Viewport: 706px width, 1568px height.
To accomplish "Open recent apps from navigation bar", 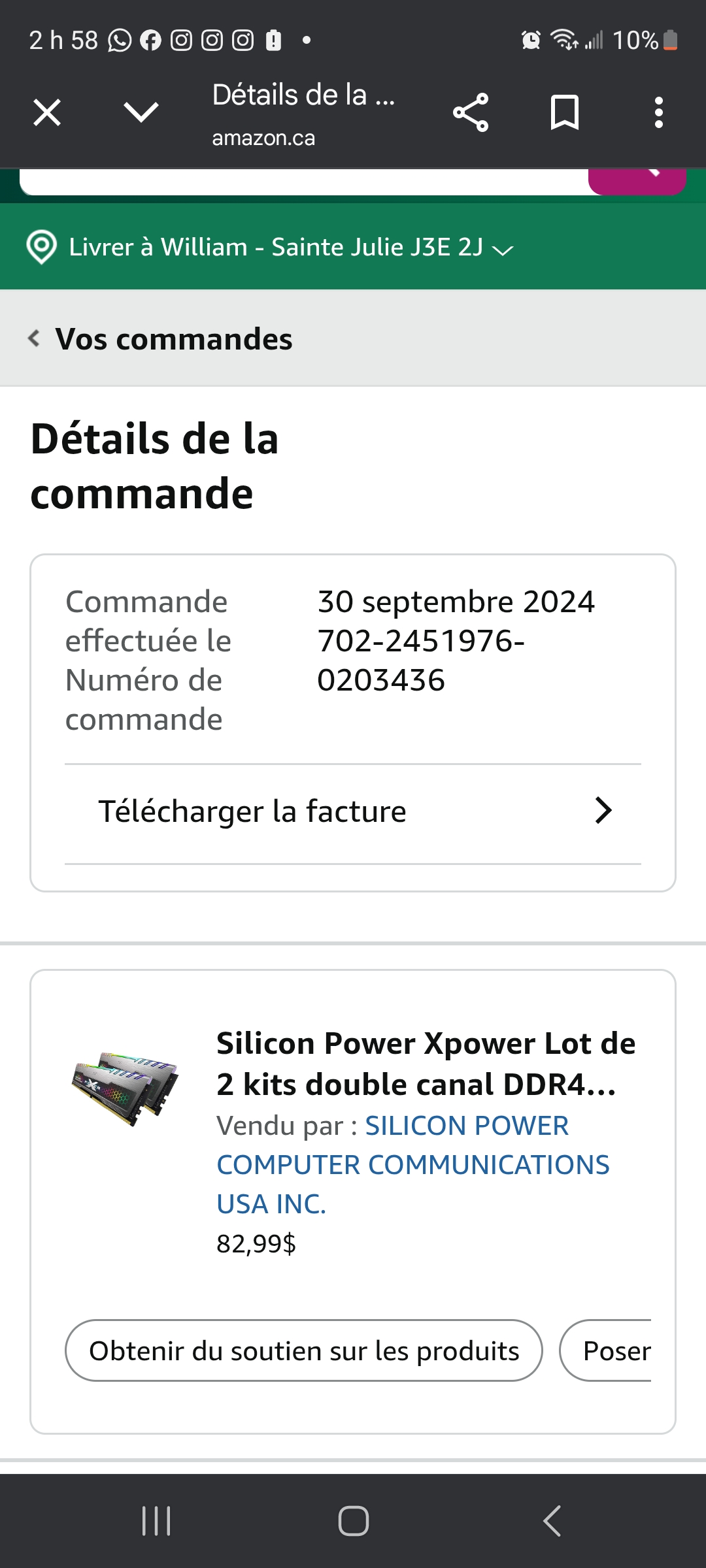I will pos(156,1520).
